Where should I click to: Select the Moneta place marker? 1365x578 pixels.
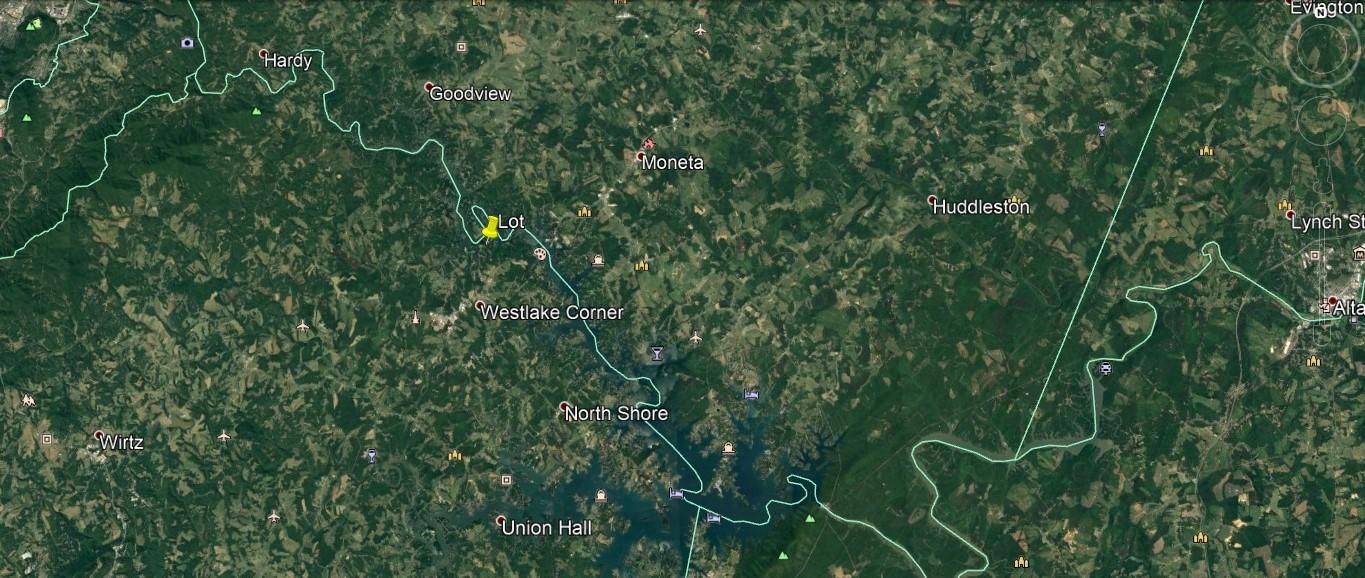point(641,155)
